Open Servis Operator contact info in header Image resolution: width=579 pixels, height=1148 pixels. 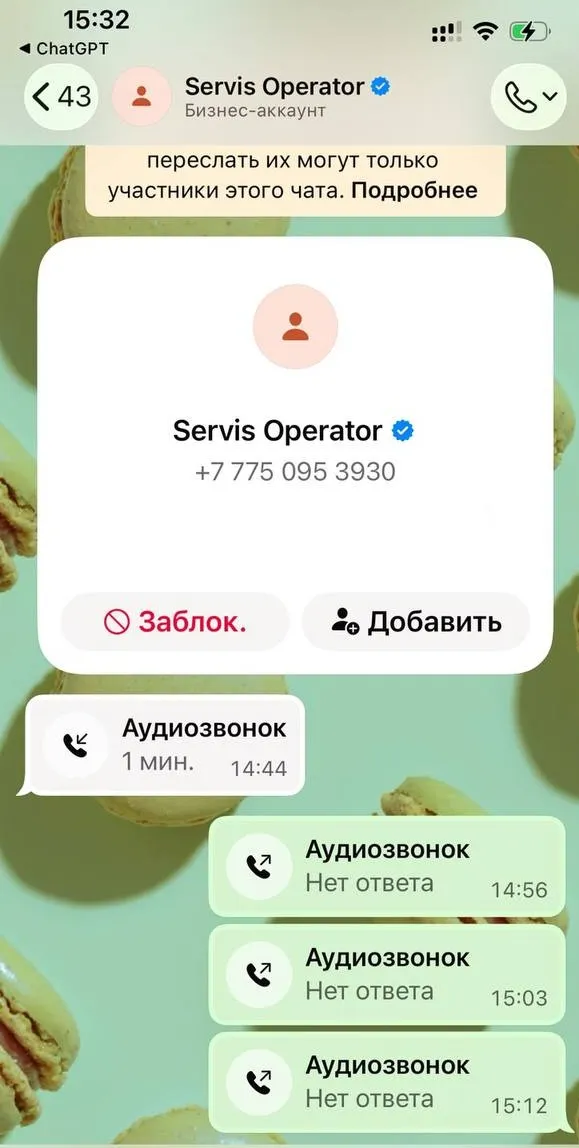click(x=287, y=97)
